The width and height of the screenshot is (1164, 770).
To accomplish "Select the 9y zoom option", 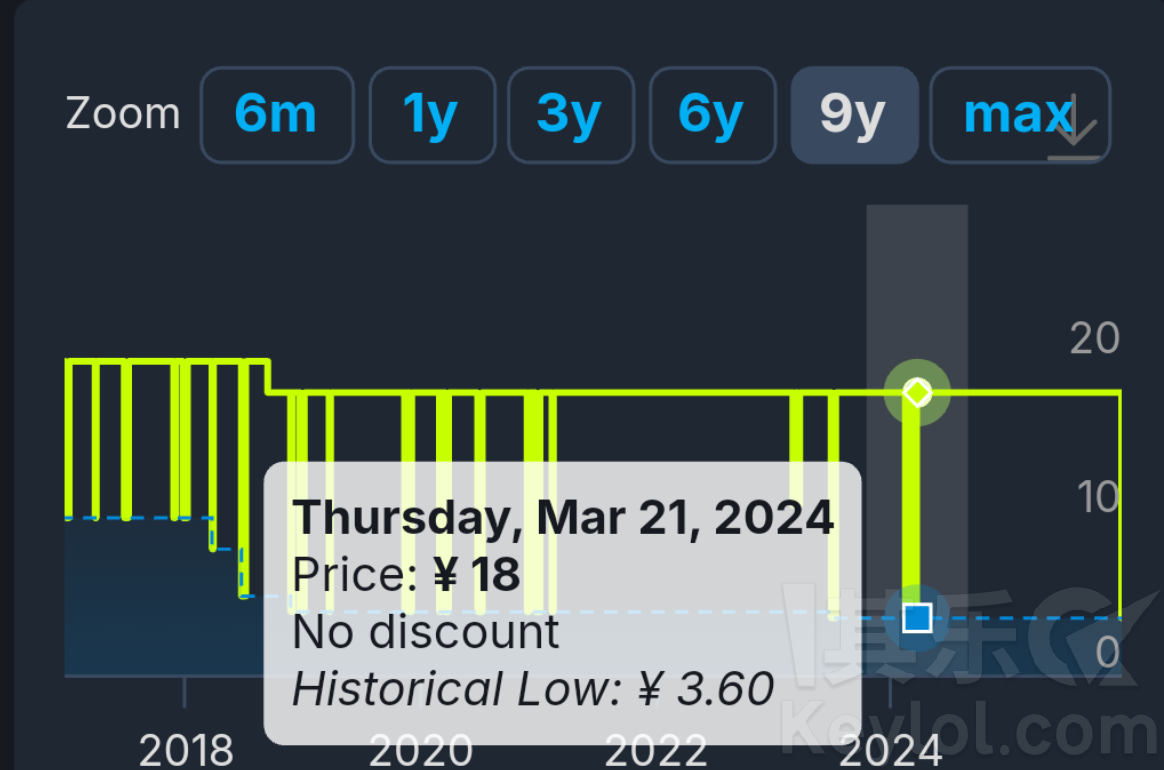I will pos(854,115).
